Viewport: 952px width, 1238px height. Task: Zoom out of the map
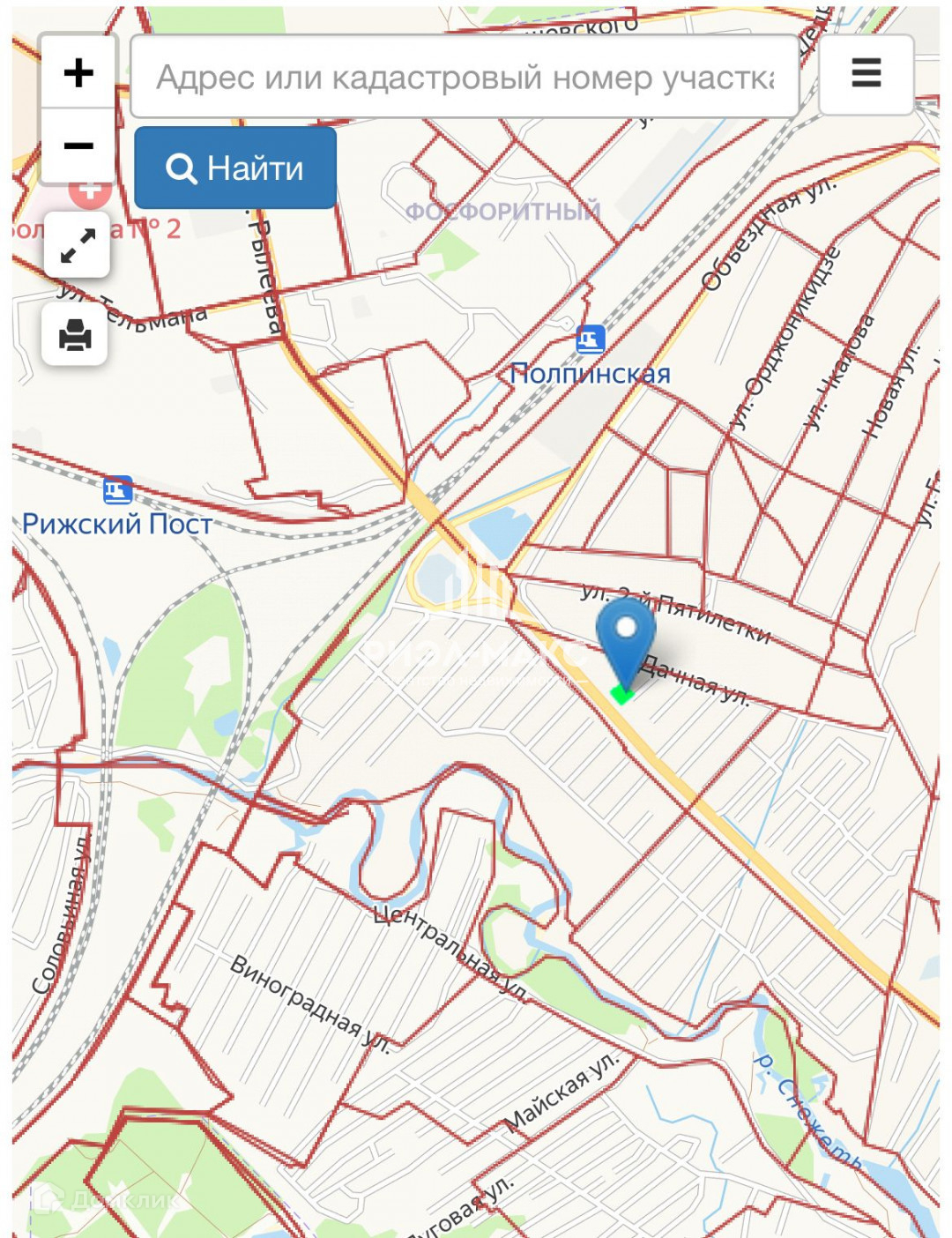click(x=78, y=145)
